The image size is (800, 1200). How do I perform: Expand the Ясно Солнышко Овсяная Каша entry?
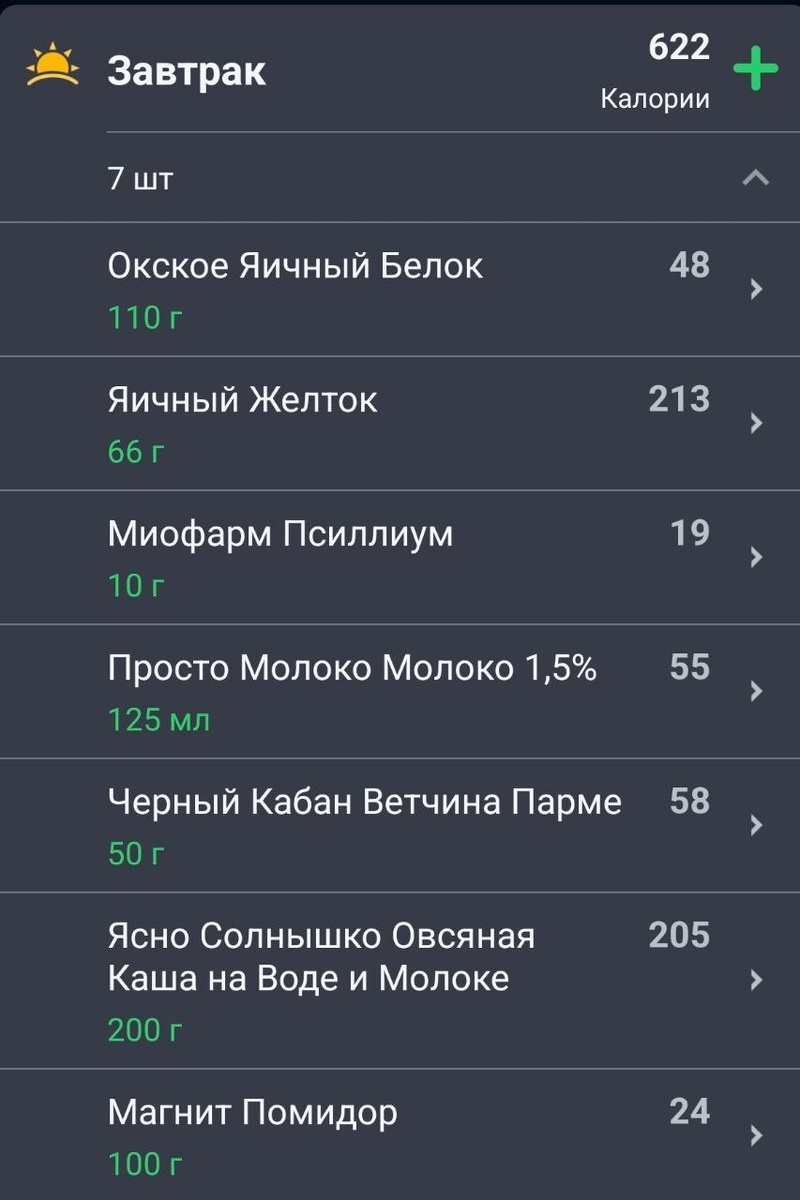point(756,980)
